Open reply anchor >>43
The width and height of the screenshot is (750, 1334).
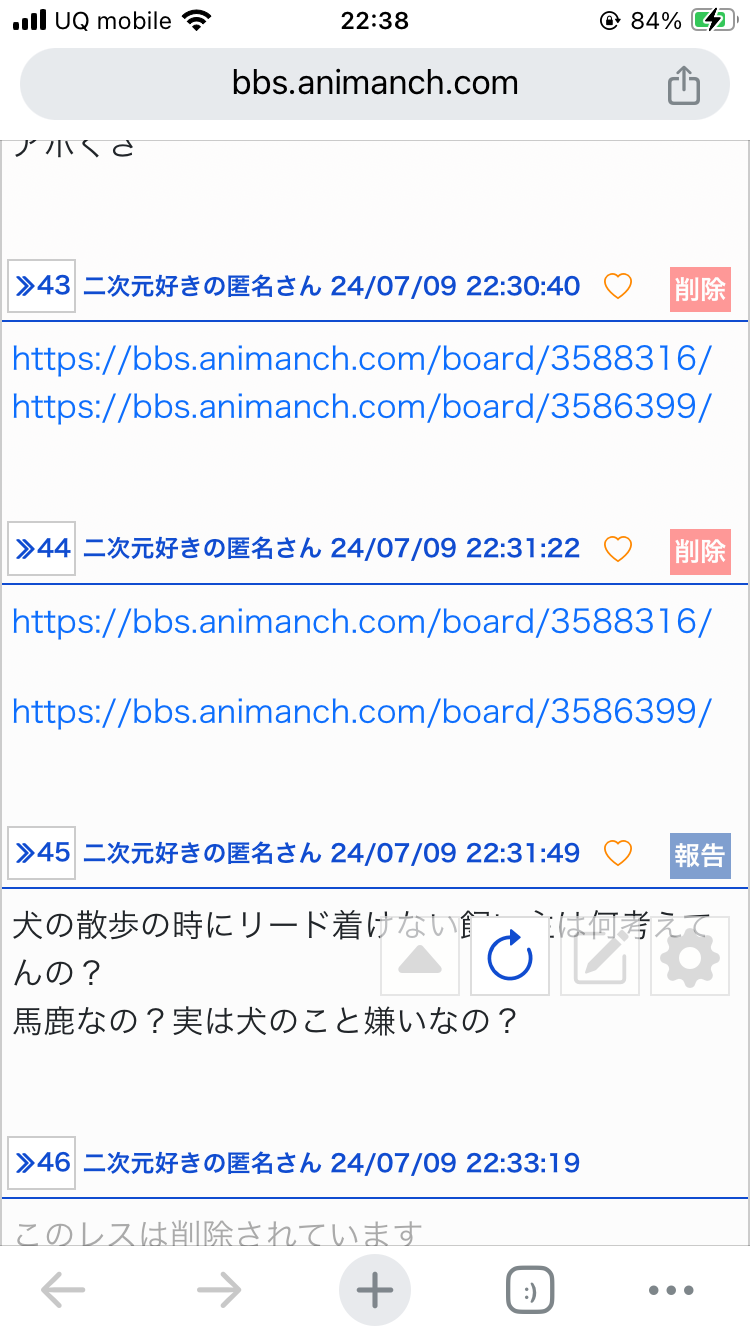pyautogui.click(x=42, y=286)
